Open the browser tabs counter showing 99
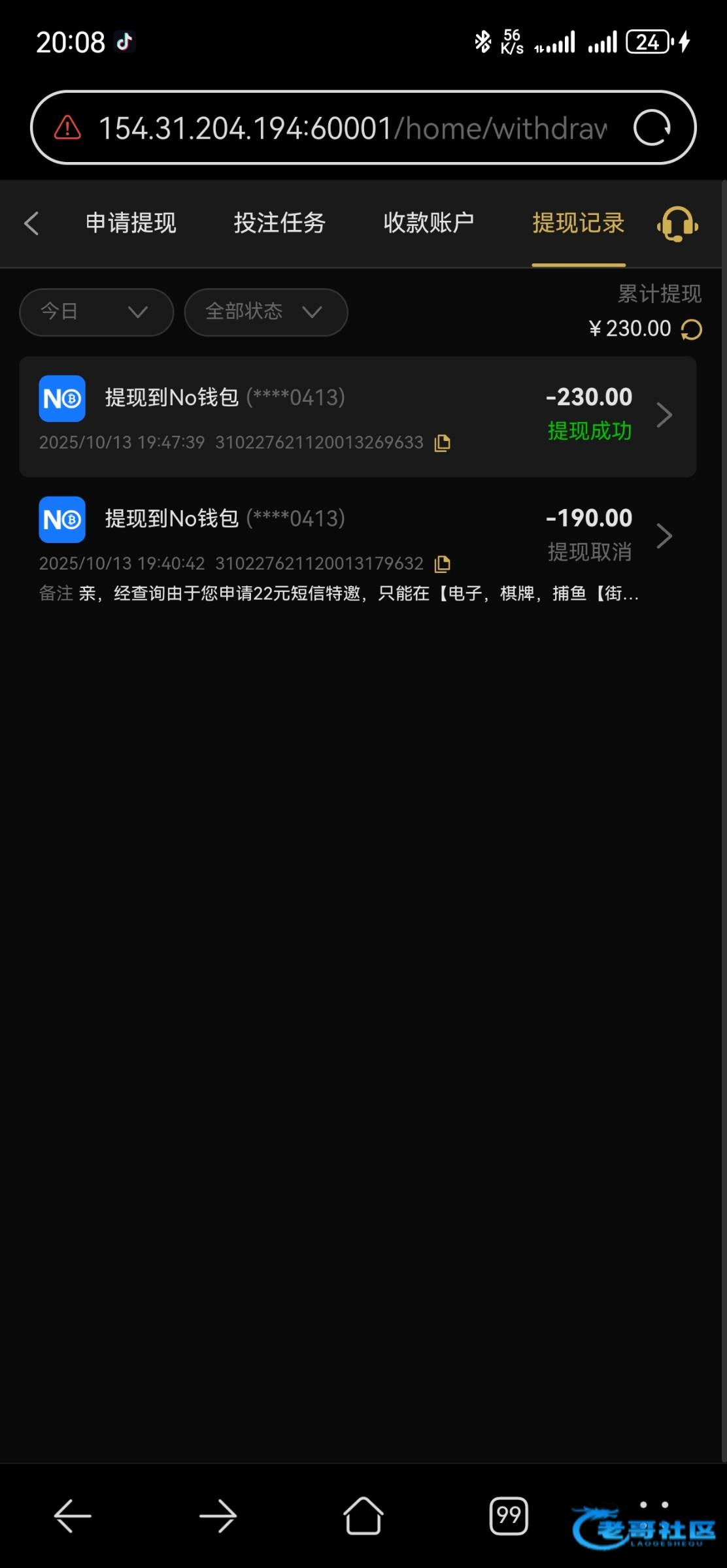Screen dimensions: 727x1568 509,1516
